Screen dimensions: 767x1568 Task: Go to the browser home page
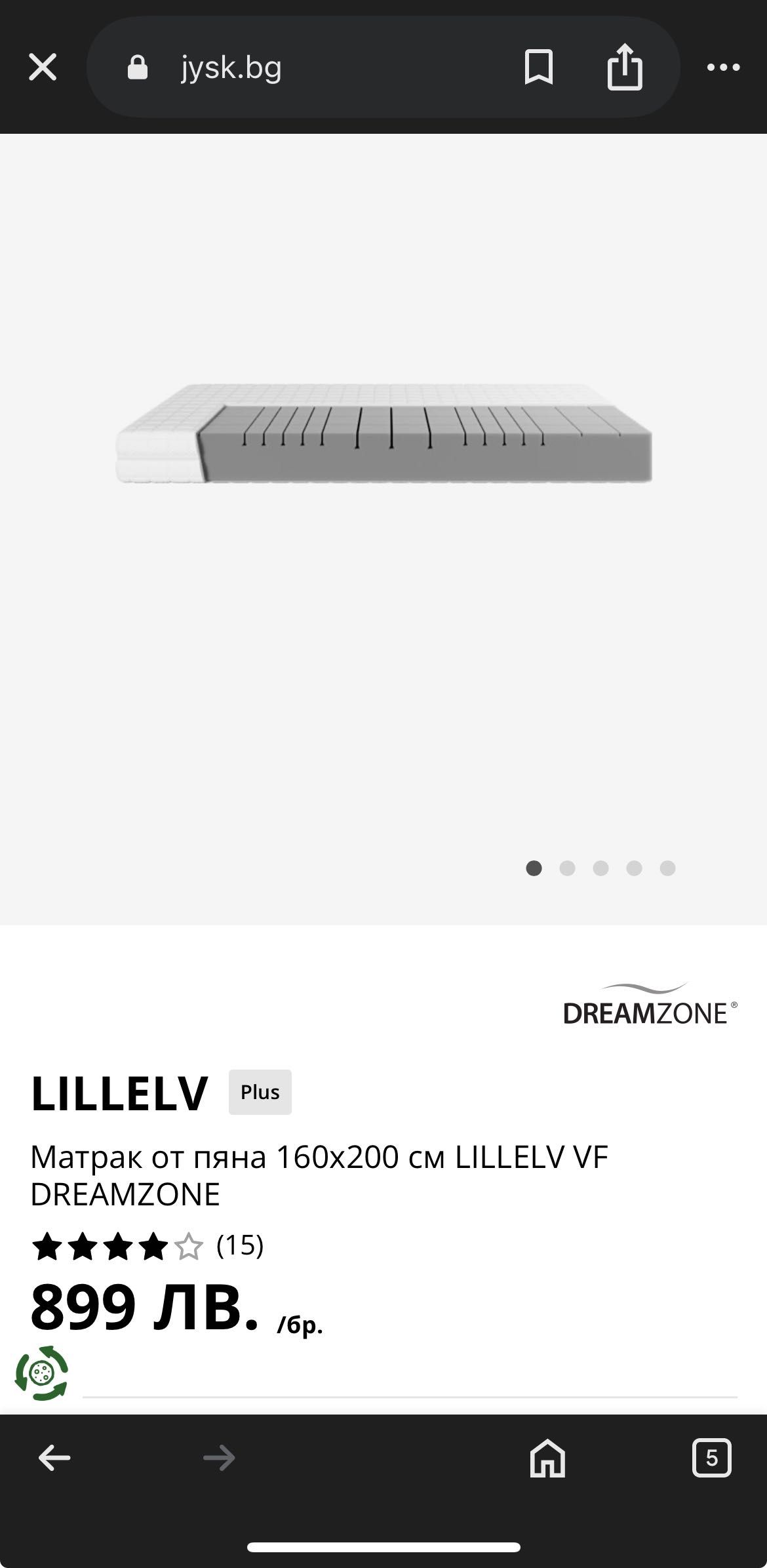pyautogui.click(x=547, y=1458)
